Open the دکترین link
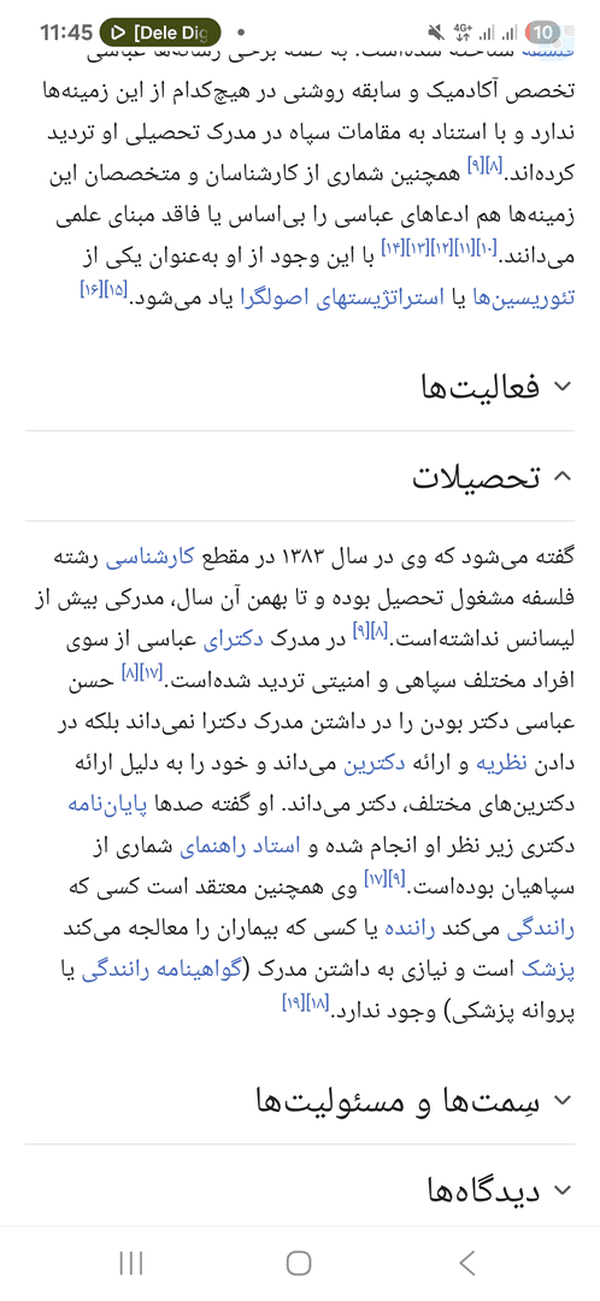The height and width of the screenshot is (1301, 600). pos(373,763)
